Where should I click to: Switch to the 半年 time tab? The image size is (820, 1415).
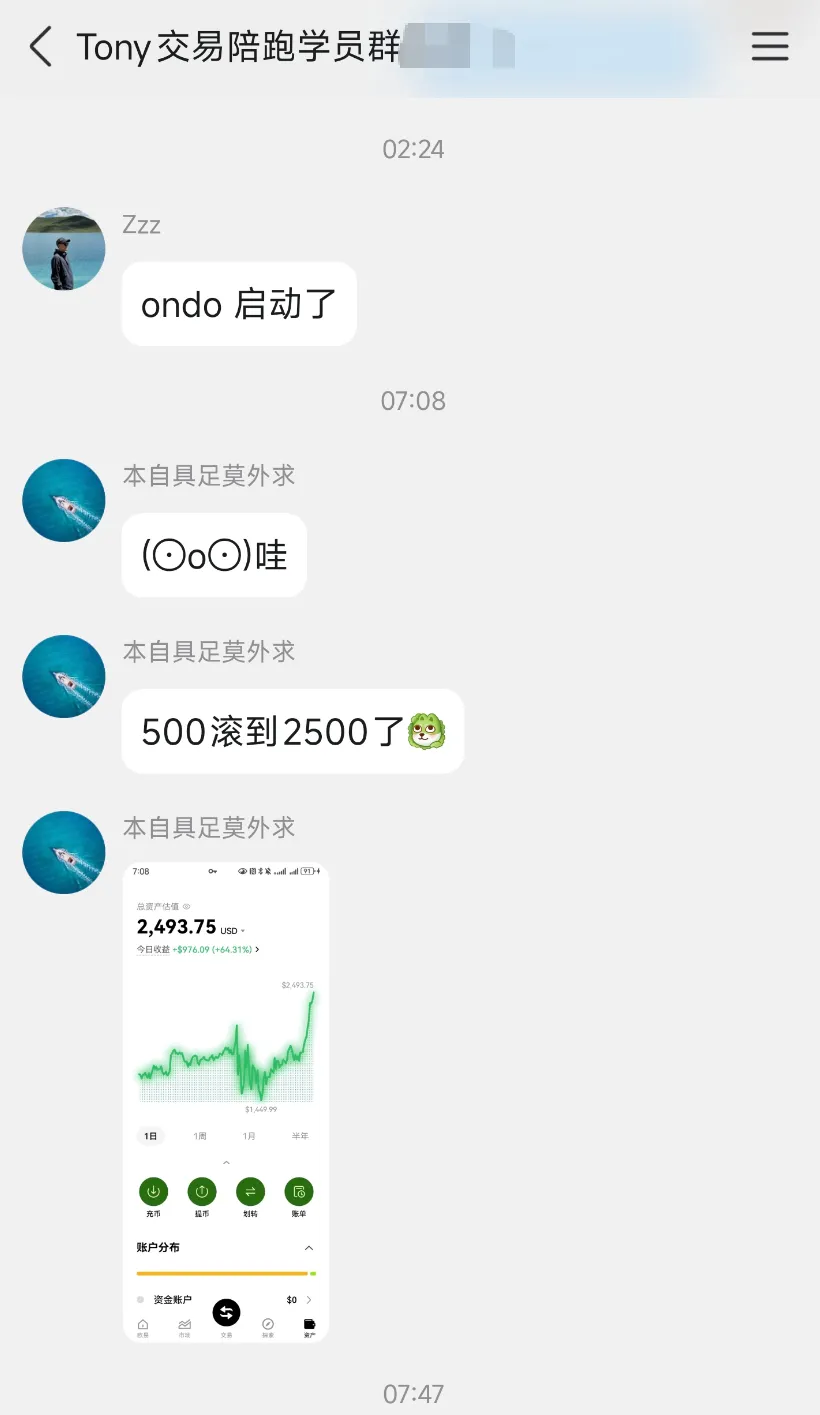tap(301, 1136)
